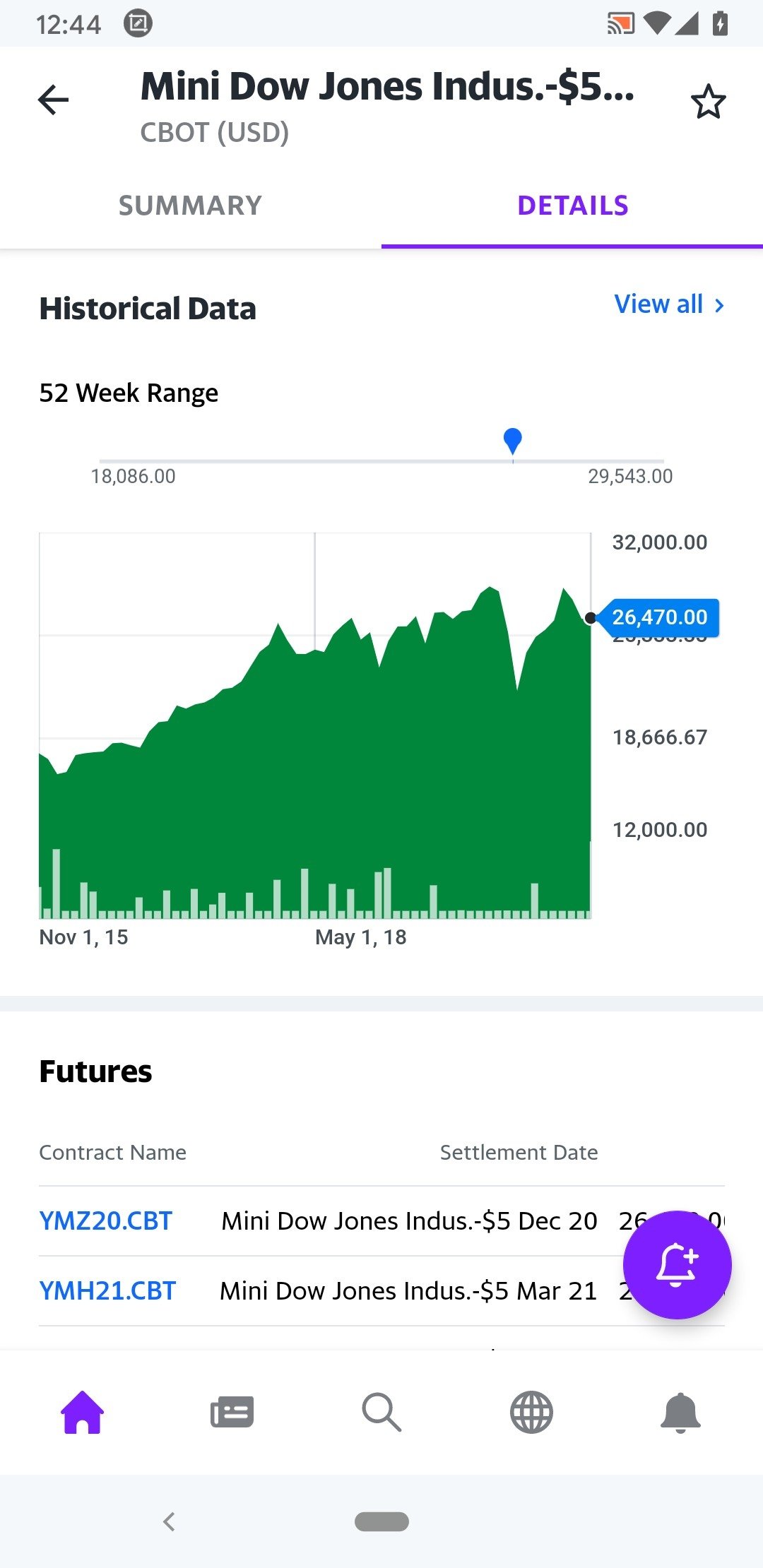This screenshot has height=1568, width=763.
Task: Open the search tab
Action: [381, 1412]
